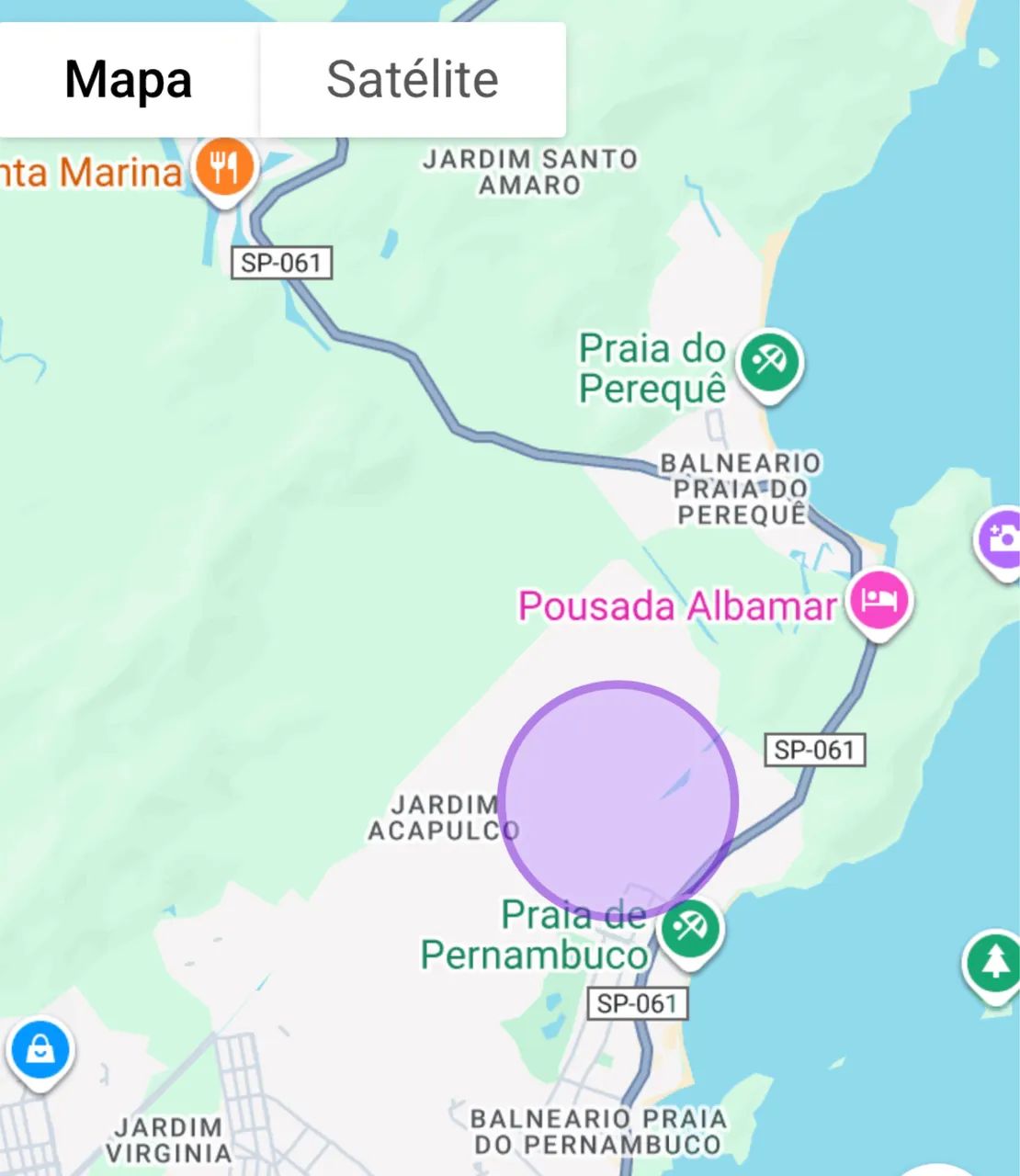This screenshot has width=1020, height=1176.
Task: Select the Mapa view tab
Action: pyautogui.click(x=127, y=79)
